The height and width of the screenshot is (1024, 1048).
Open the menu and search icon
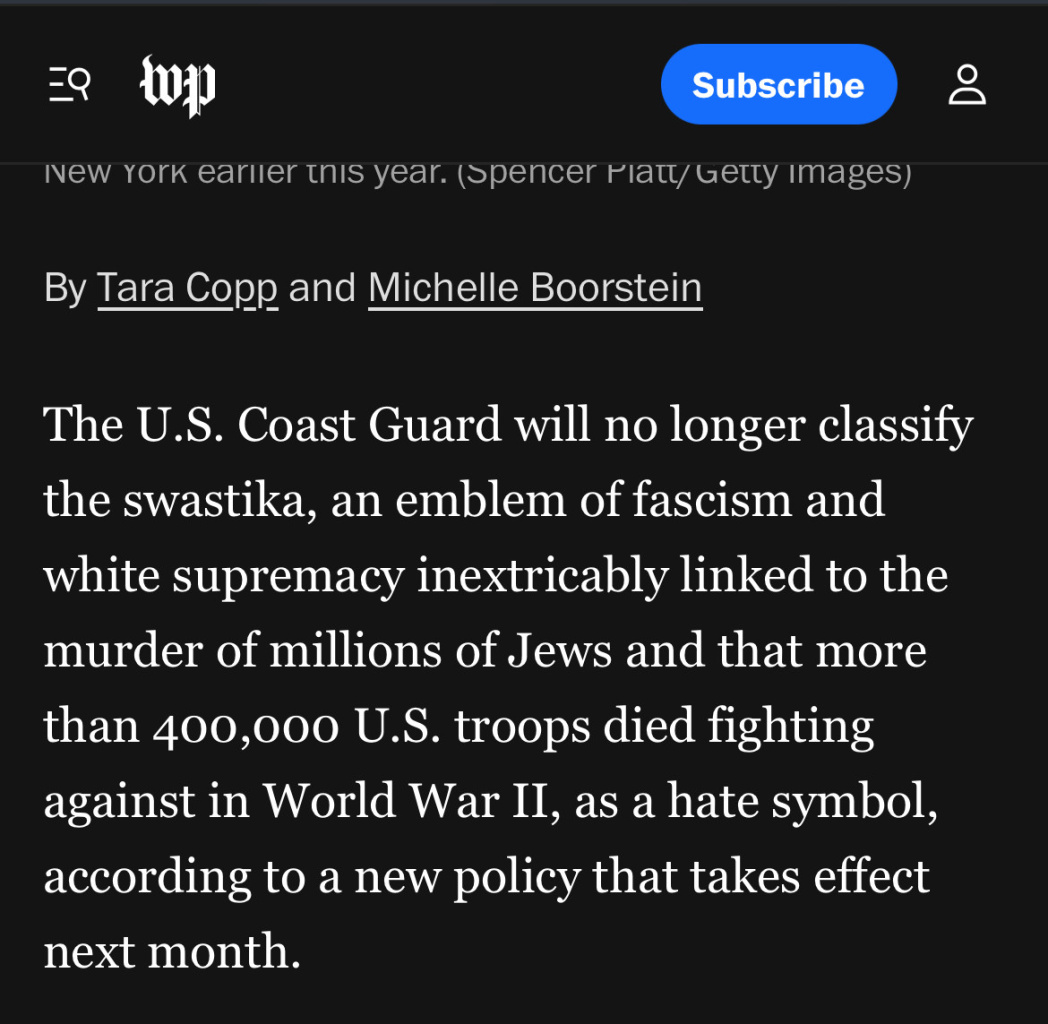point(70,85)
